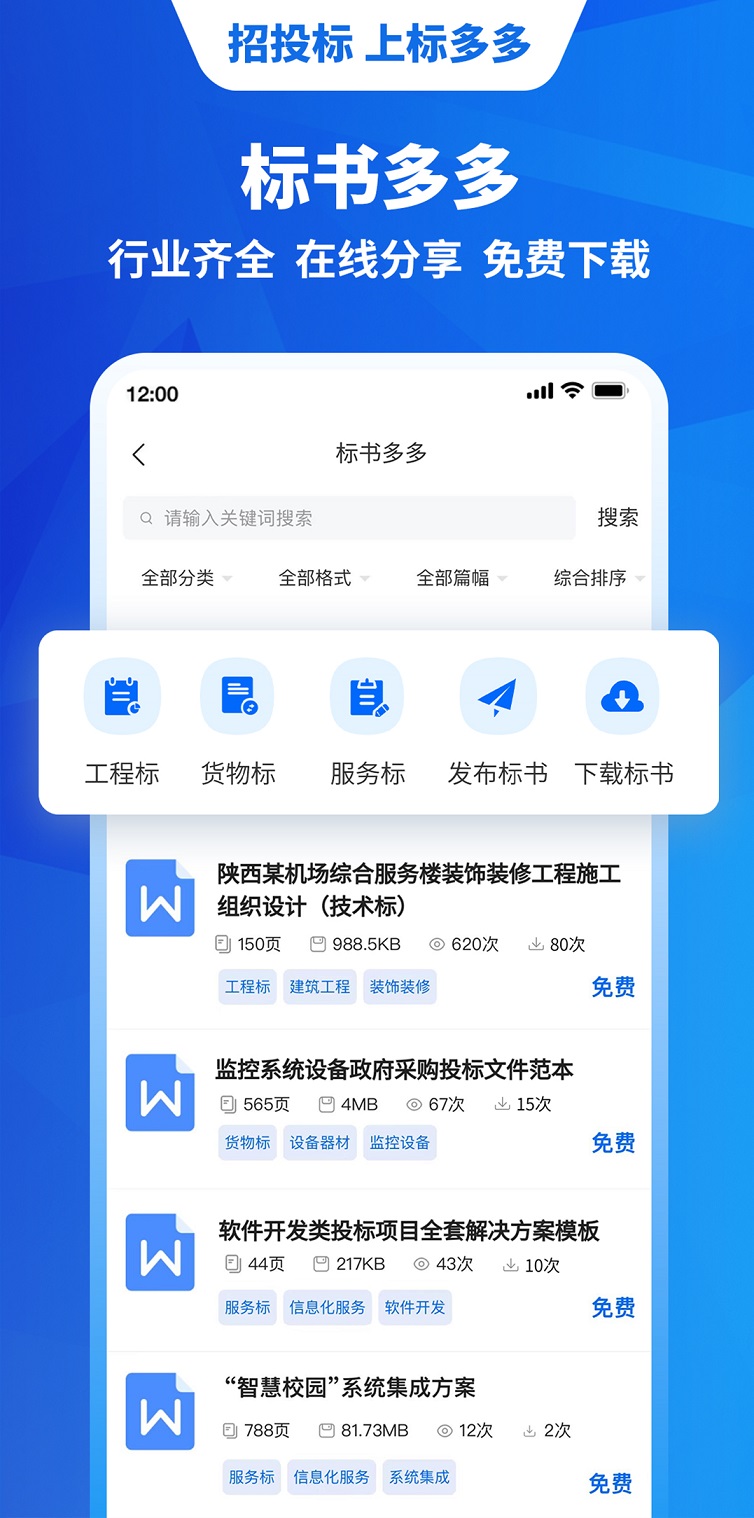Open the airport decoration document's Word icon
The height and width of the screenshot is (1518, 754).
pyautogui.click(x=159, y=898)
